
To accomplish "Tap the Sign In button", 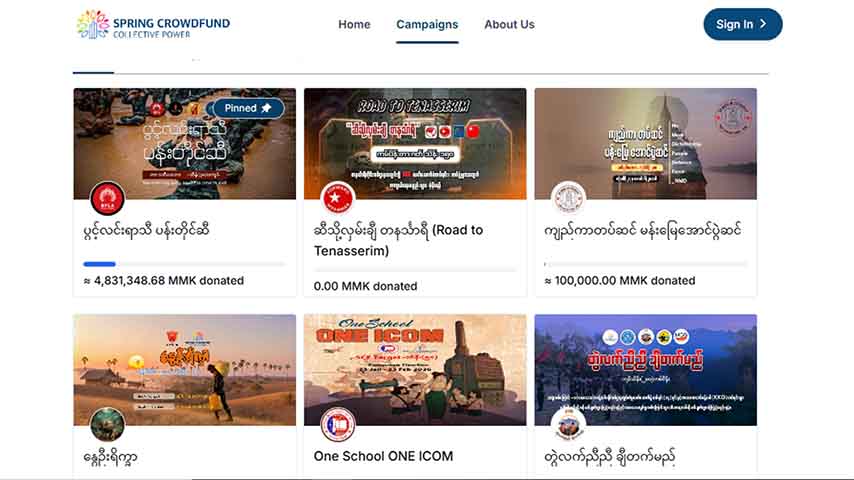I will click(742, 24).
